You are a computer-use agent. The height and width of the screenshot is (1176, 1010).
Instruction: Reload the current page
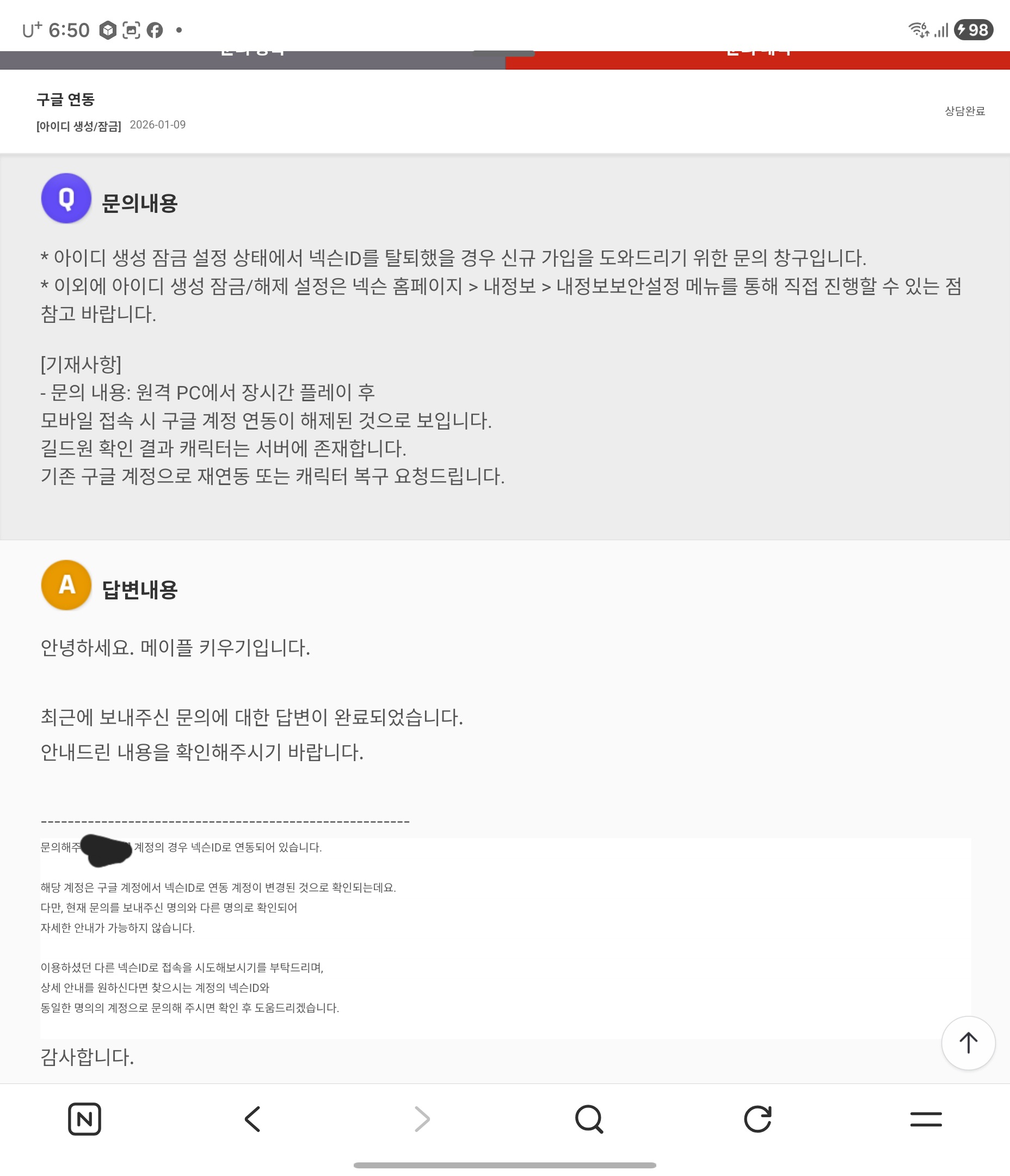pos(758,1119)
